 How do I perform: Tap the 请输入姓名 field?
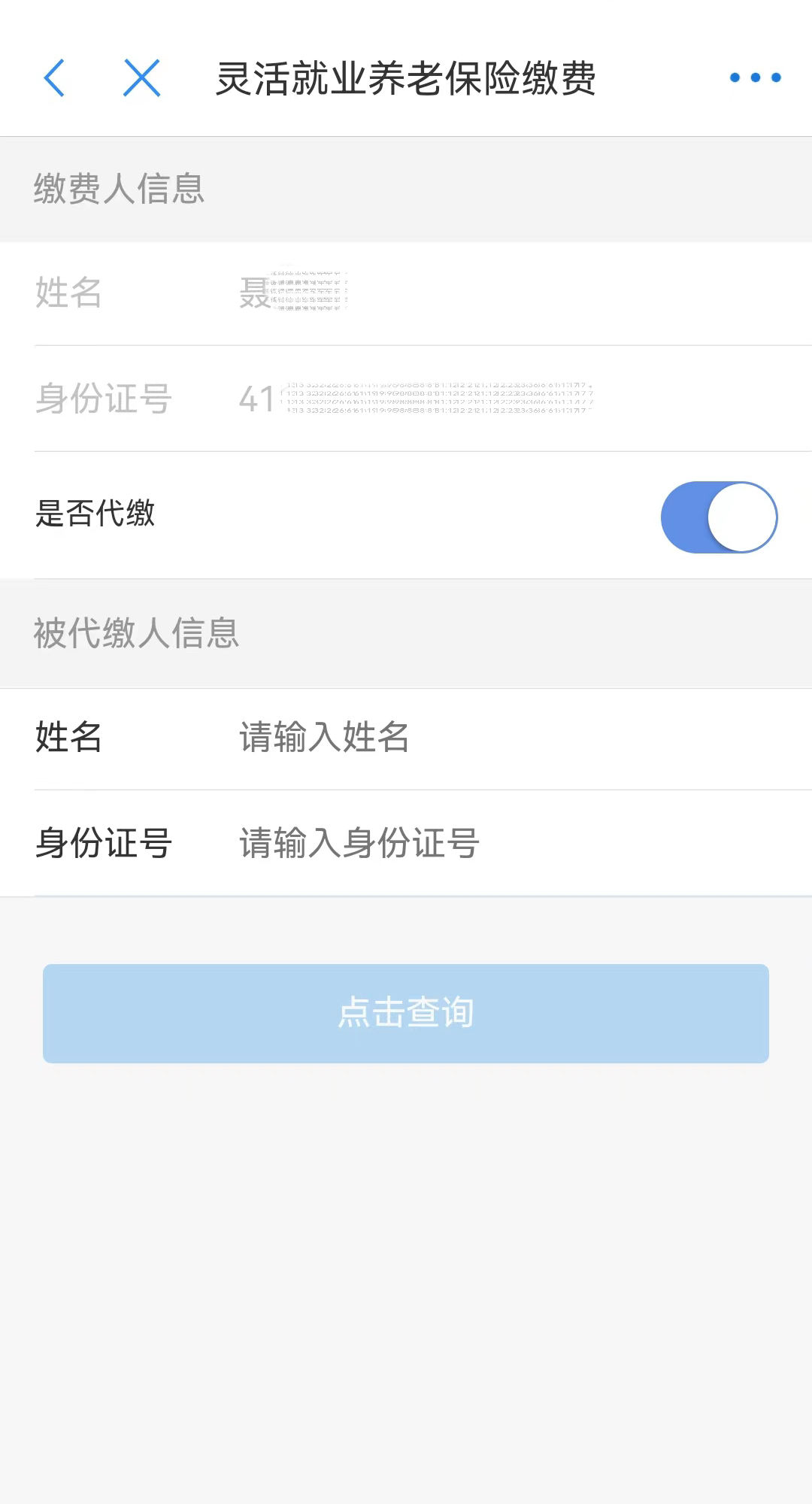(x=511, y=737)
